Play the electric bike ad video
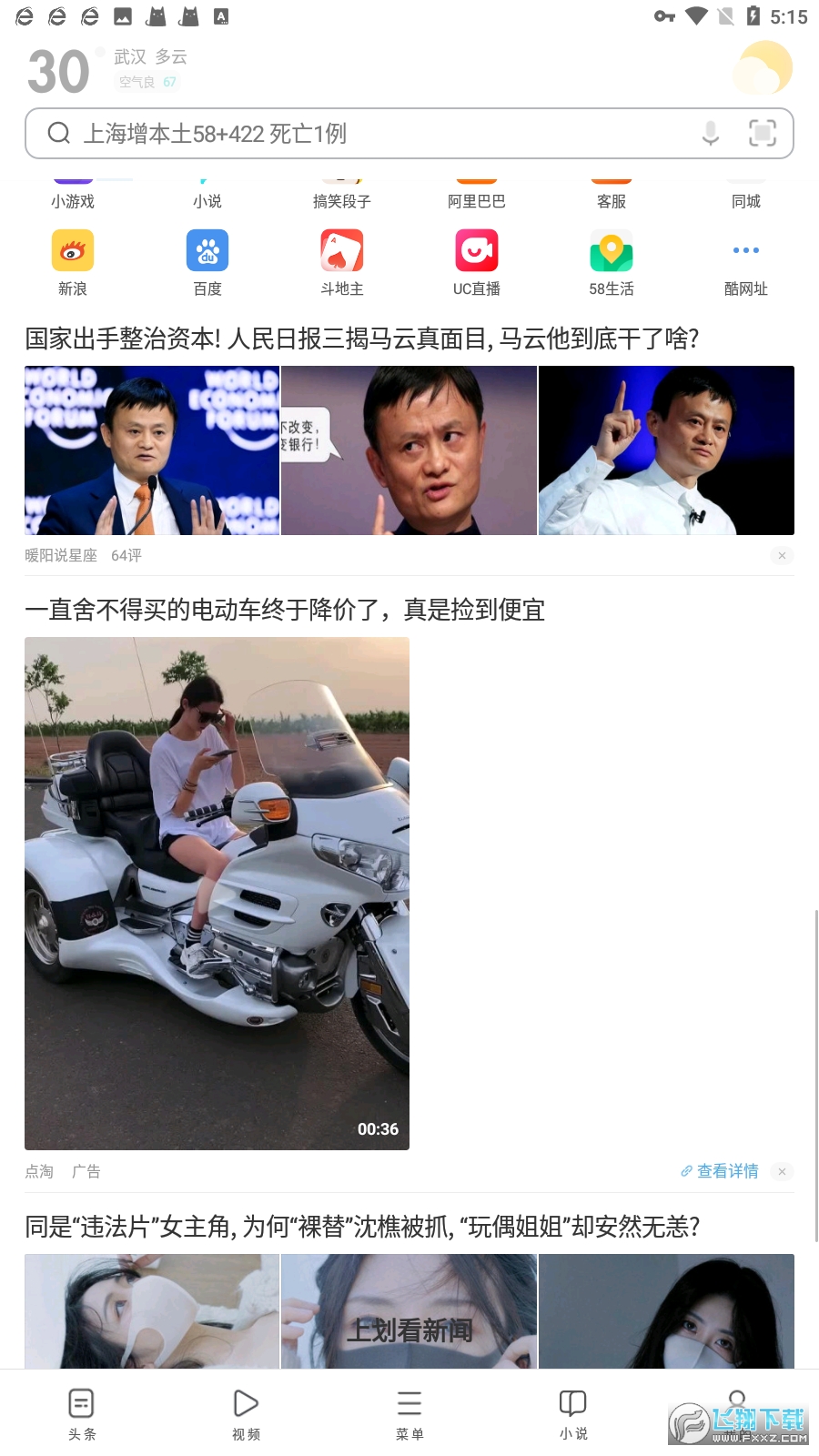Screen dimensions: 819x1456 point(217,893)
